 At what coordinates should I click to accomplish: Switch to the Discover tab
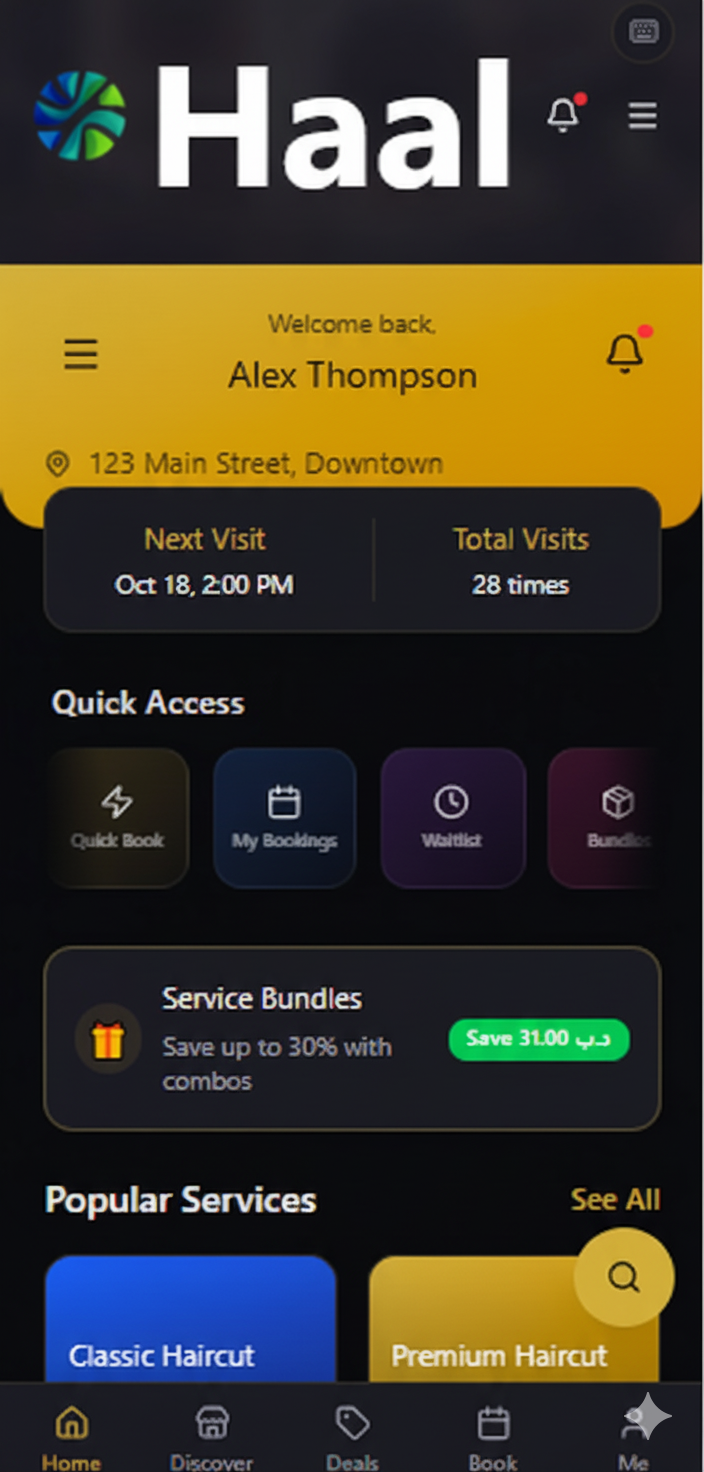[211, 1436]
